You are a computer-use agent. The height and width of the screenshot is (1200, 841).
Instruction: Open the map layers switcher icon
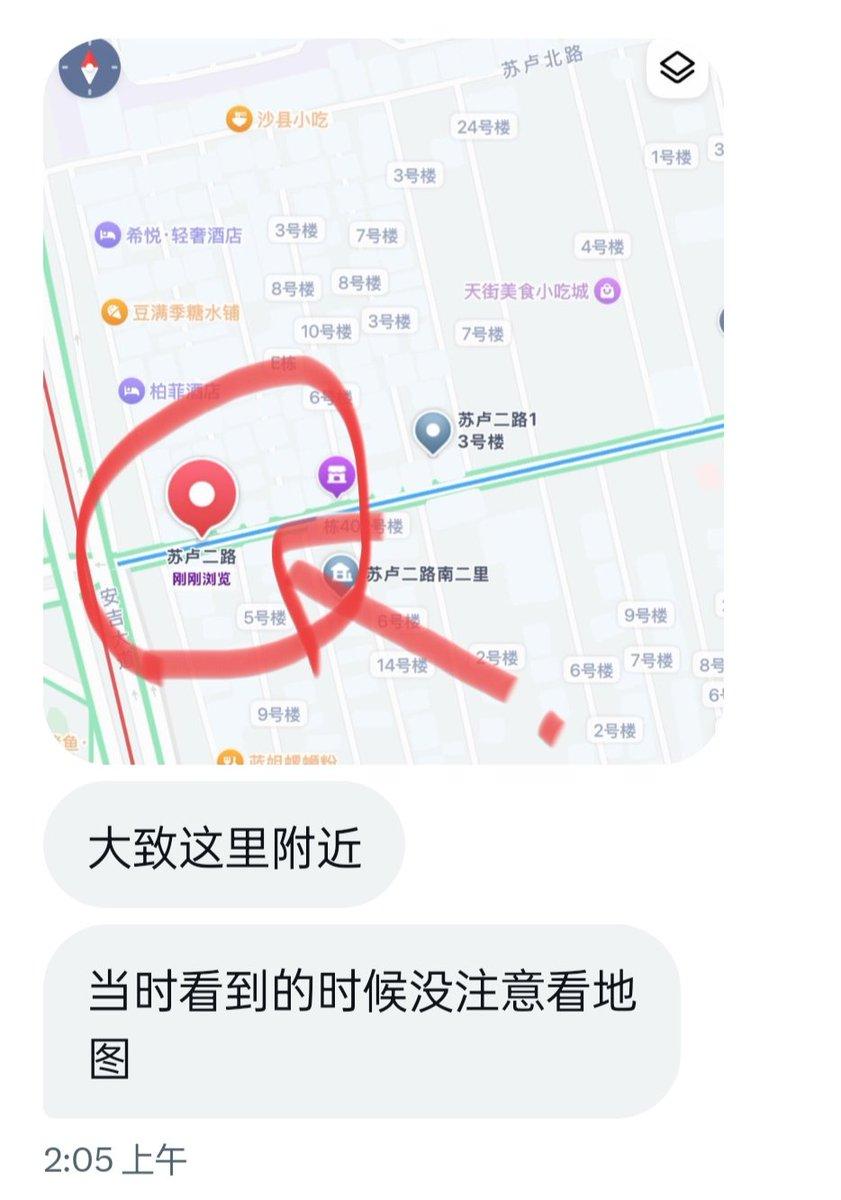tap(676, 68)
